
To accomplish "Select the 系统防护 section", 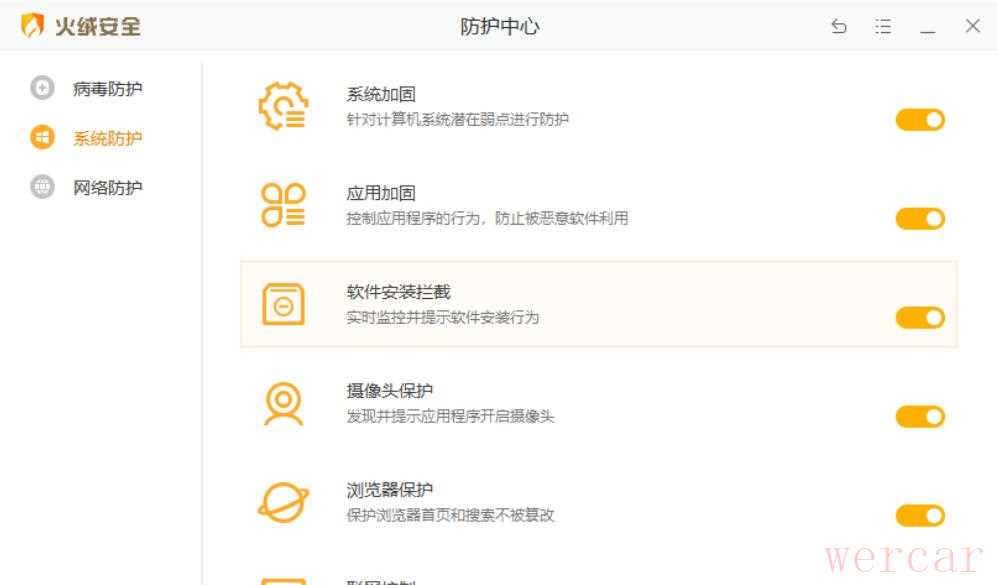I will [107, 138].
